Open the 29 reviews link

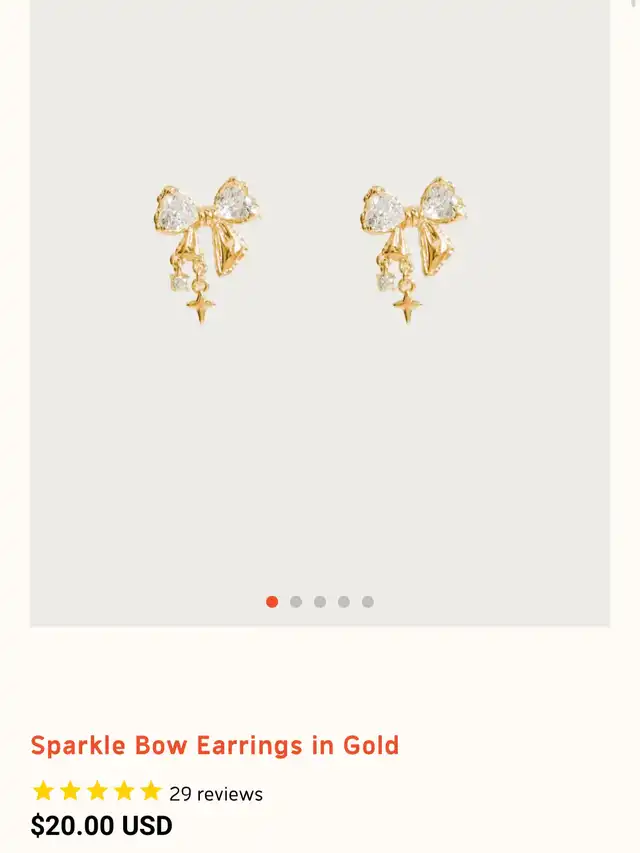[x=215, y=794]
